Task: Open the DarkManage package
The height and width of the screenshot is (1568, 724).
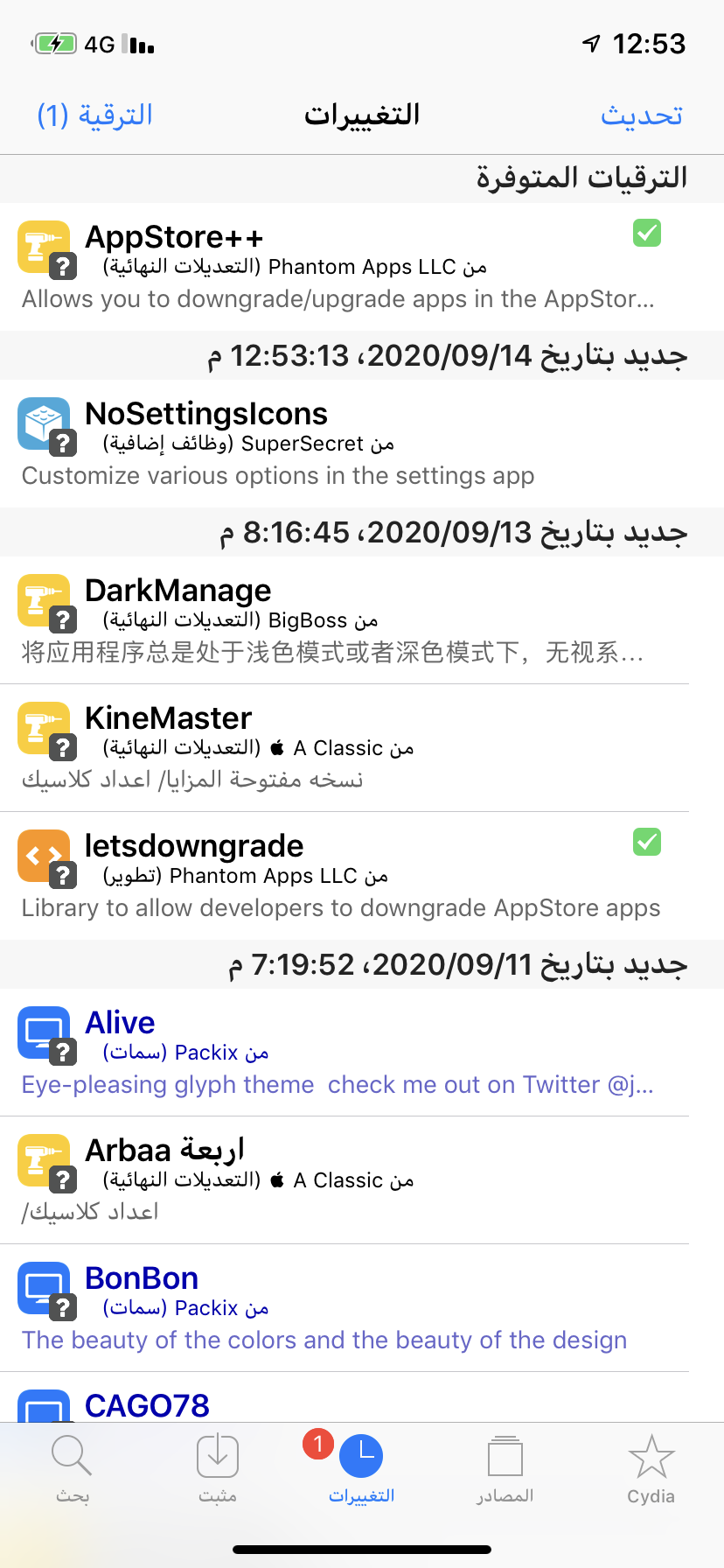Action: pyautogui.click(x=350, y=619)
